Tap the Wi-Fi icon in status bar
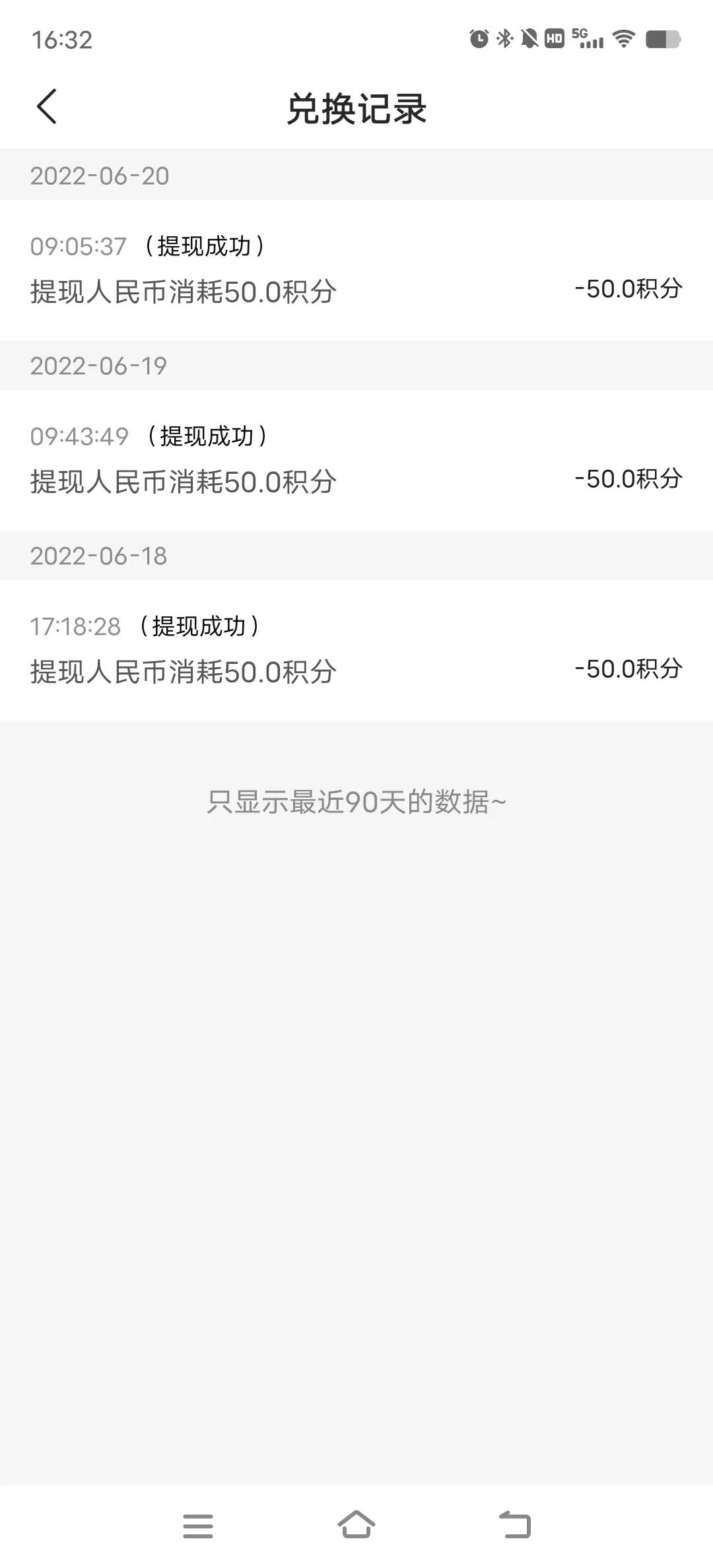This screenshot has width=713, height=1568. point(623,40)
